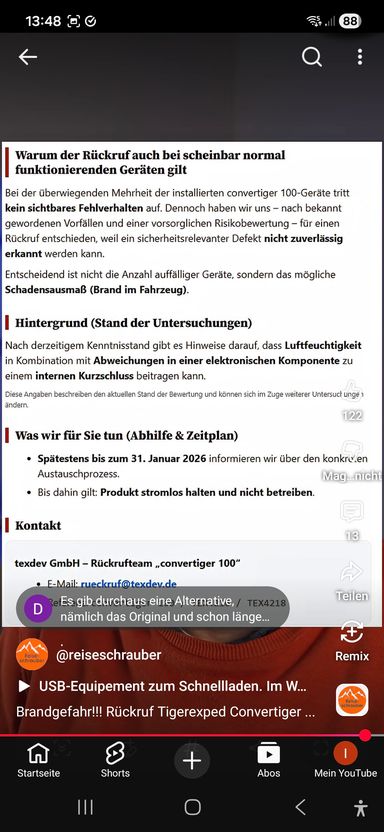This screenshot has height=832, width=384.
Task: Tap the system home button
Action: pos(193,807)
